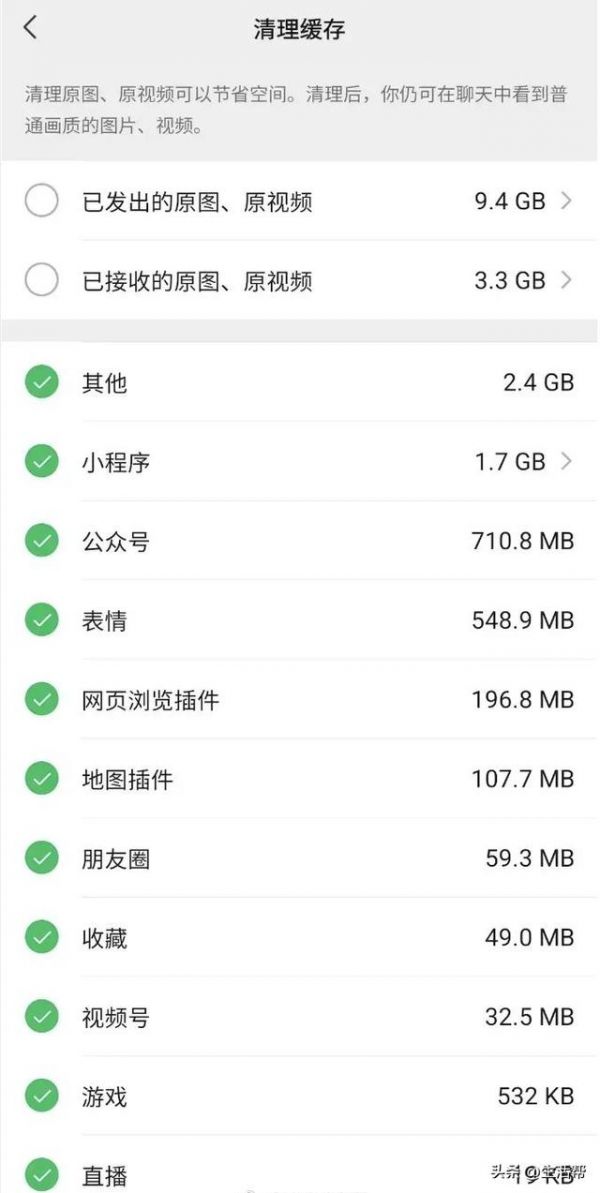
Task: Deselect 公众号 cache
Action: pos(41,541)
